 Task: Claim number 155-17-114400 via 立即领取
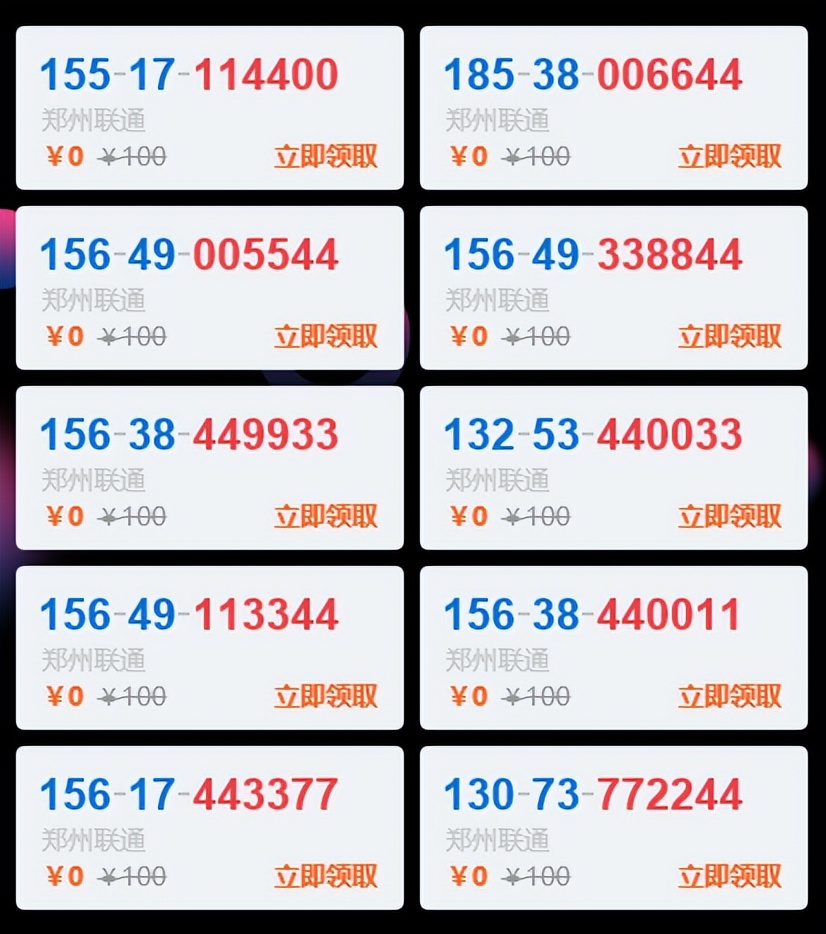(x=326, y=157)
